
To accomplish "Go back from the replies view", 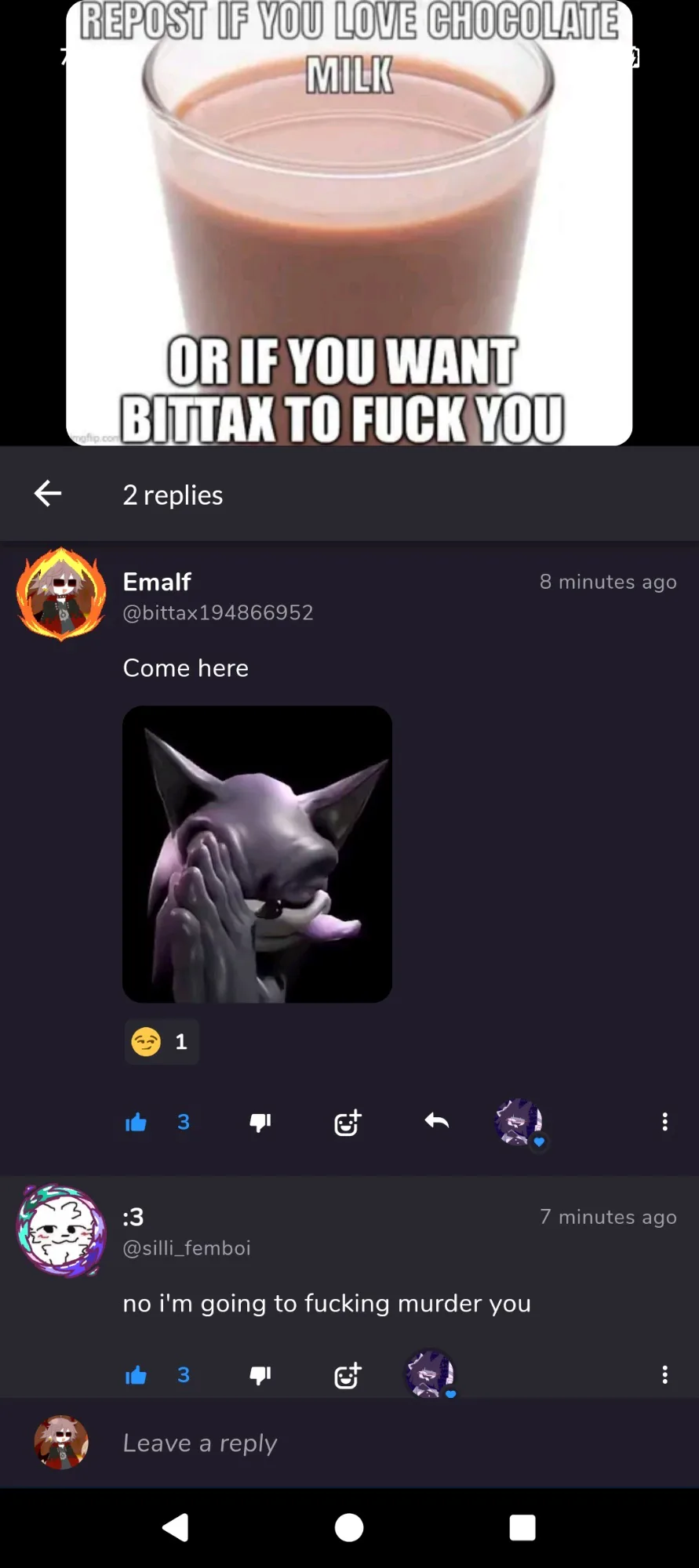I will tap(48, 493).
